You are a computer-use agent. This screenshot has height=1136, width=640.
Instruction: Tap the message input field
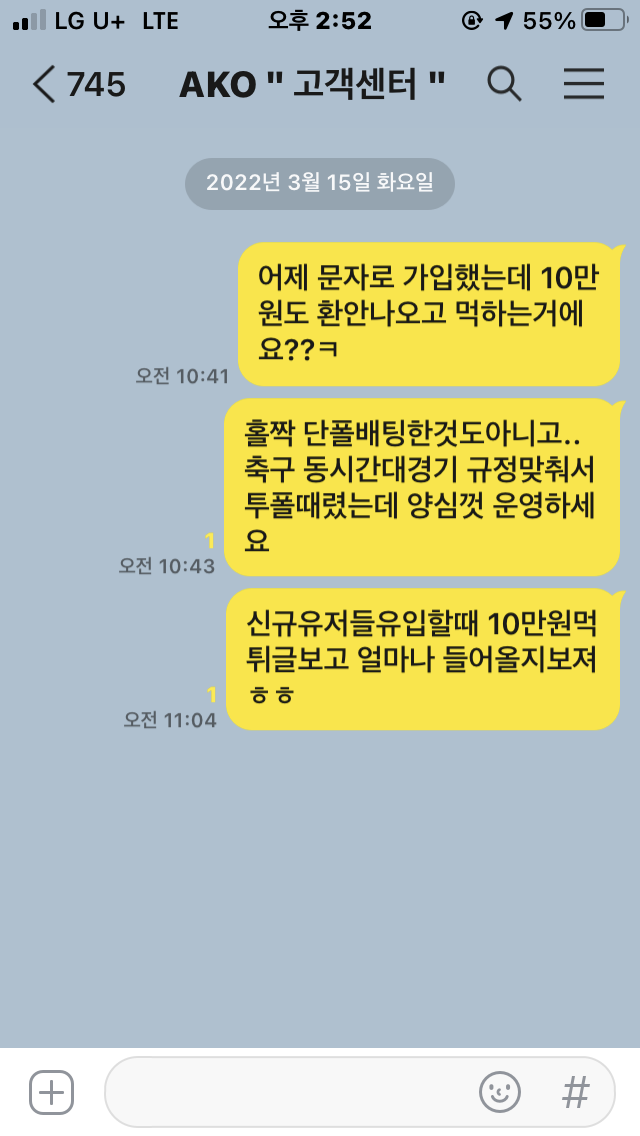(290, 1092)
